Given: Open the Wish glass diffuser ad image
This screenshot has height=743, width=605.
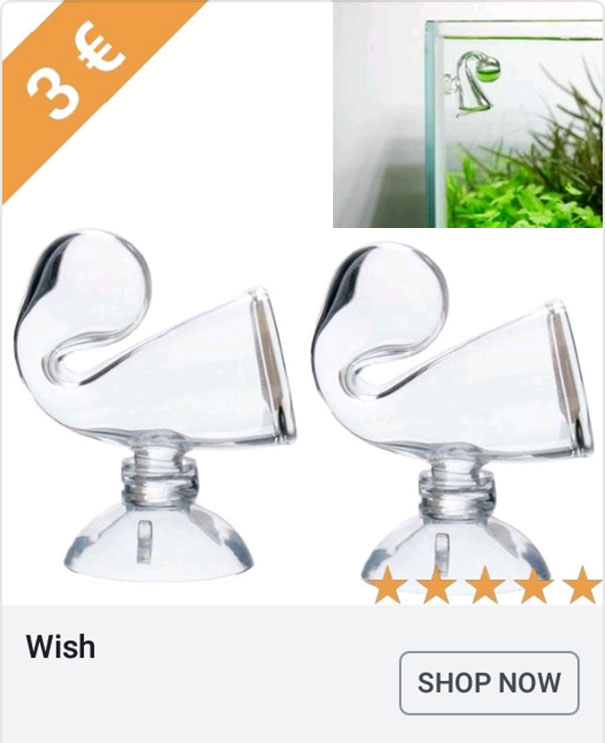Looking at the screenshot, I should click(x=300, y=400).
